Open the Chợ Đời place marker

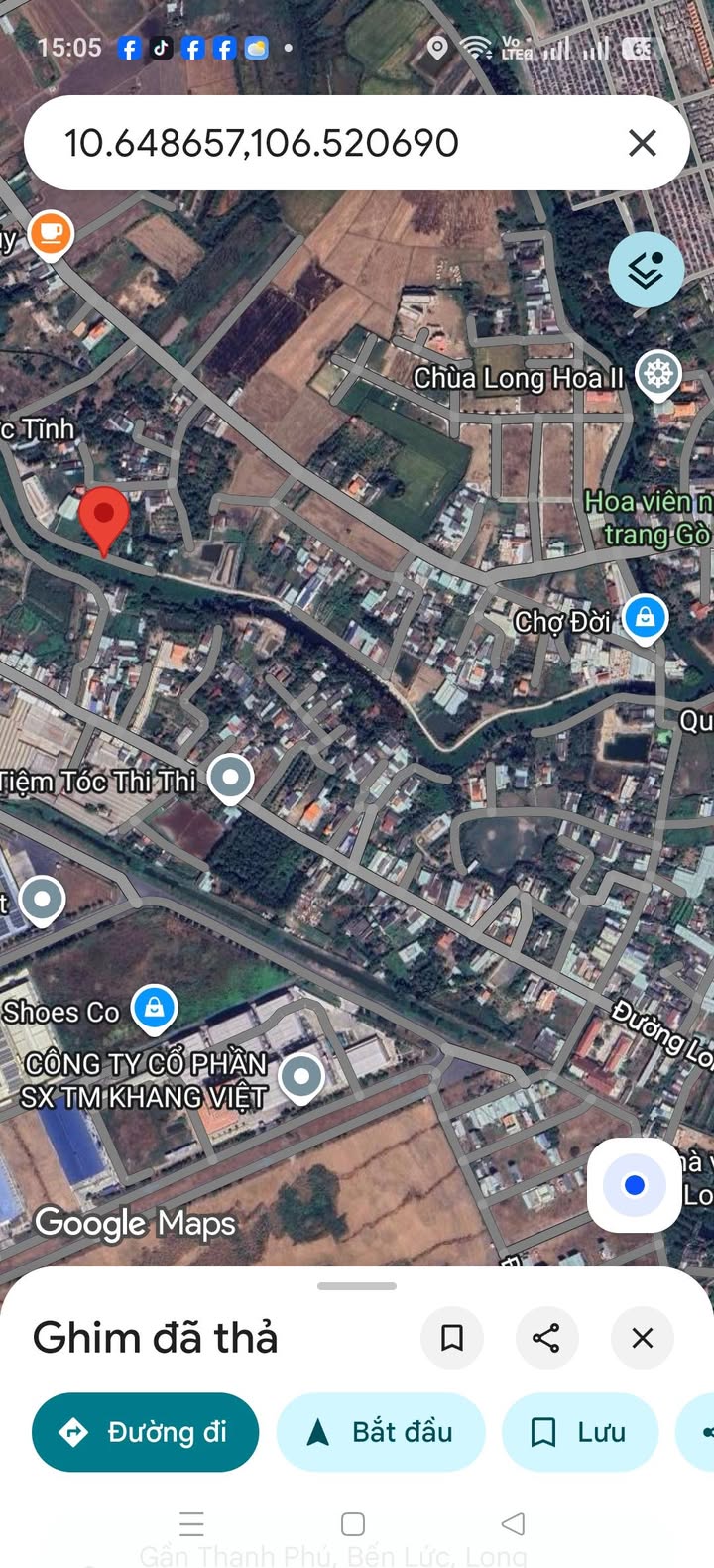pyautogui.click(x=645, y=619)
